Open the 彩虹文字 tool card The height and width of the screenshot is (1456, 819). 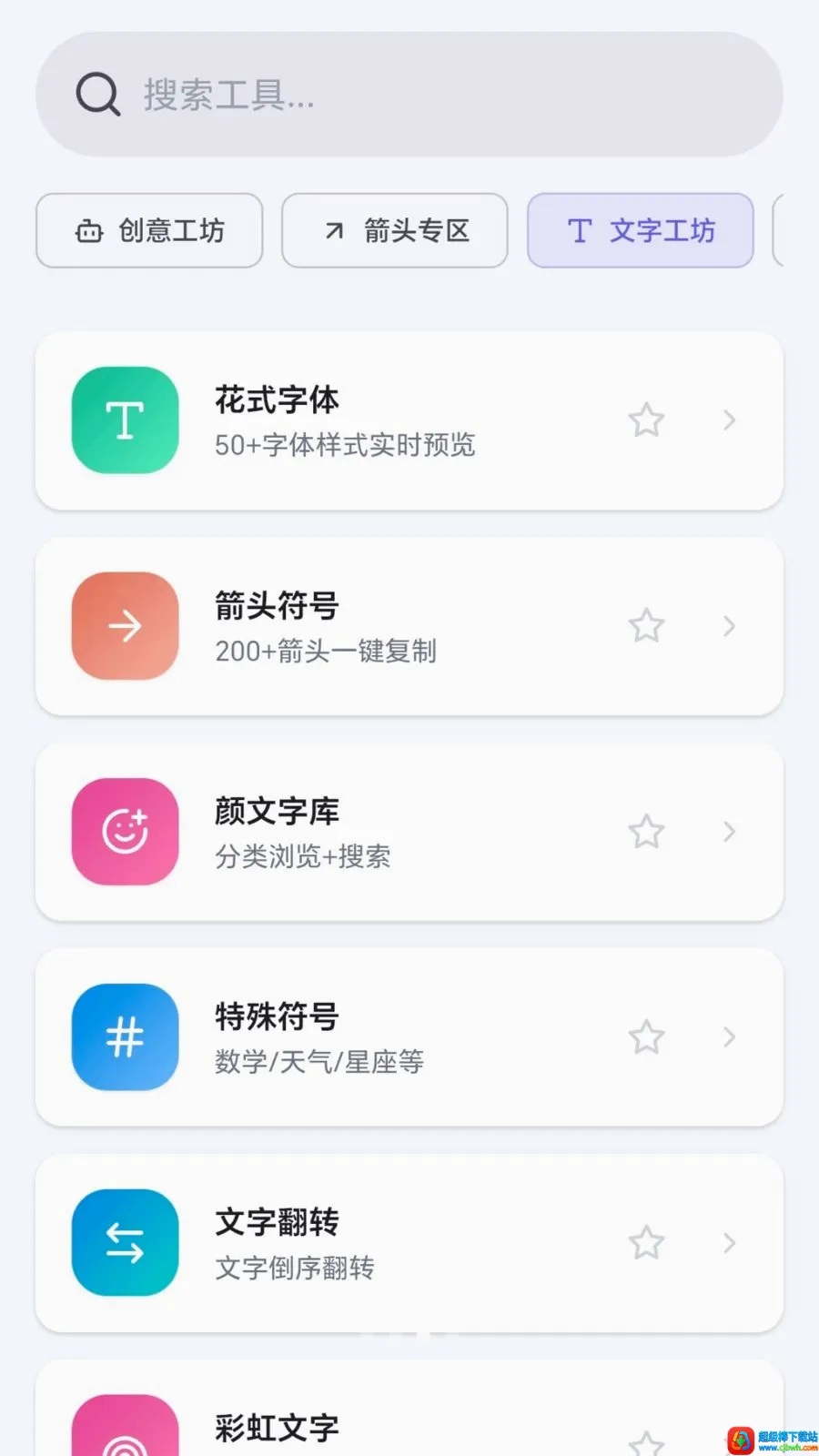(x=409, y=1409)
